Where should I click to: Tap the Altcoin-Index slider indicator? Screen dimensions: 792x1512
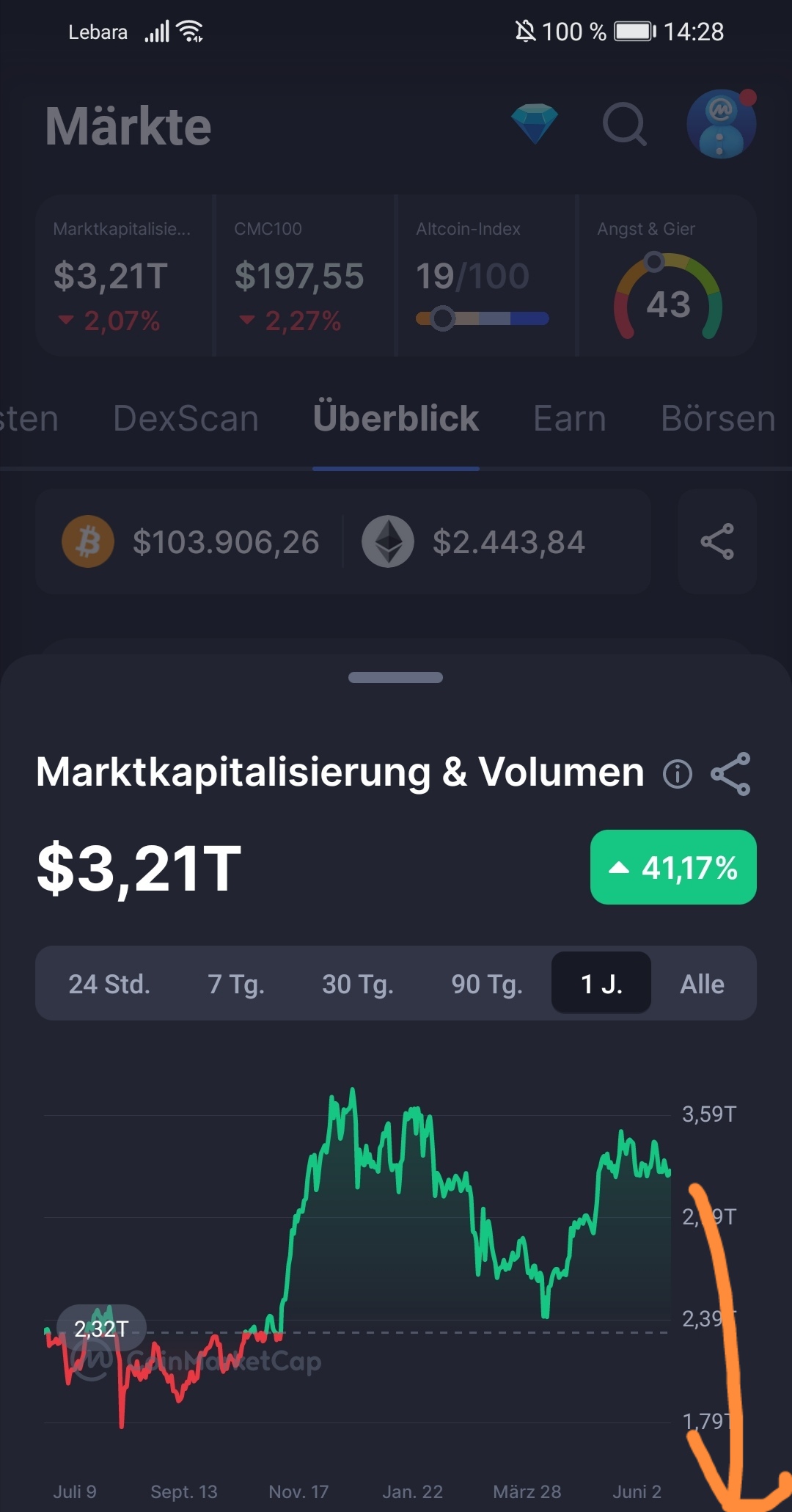coord(444,317)
